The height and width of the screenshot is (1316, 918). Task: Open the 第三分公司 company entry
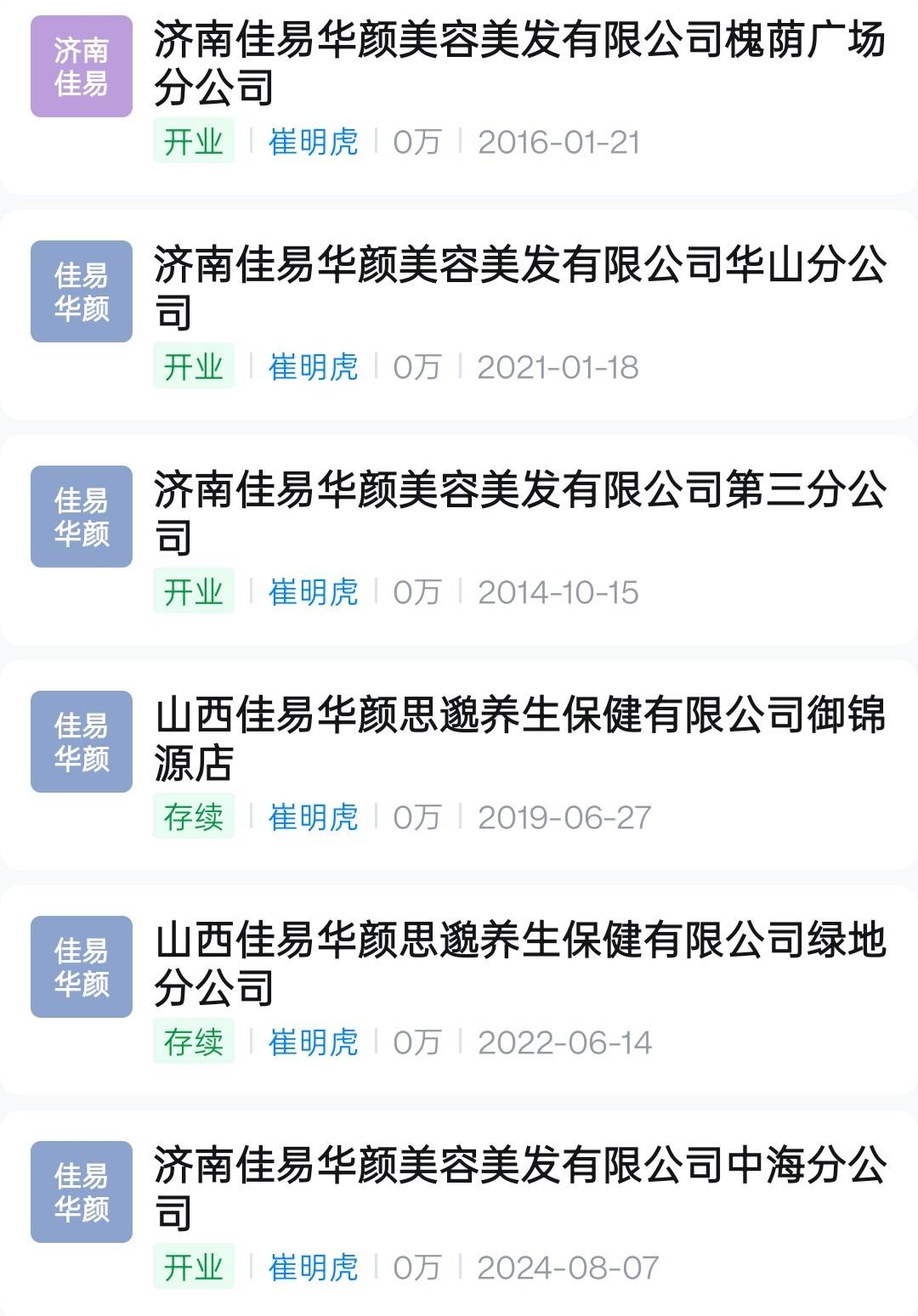point(518,514)
